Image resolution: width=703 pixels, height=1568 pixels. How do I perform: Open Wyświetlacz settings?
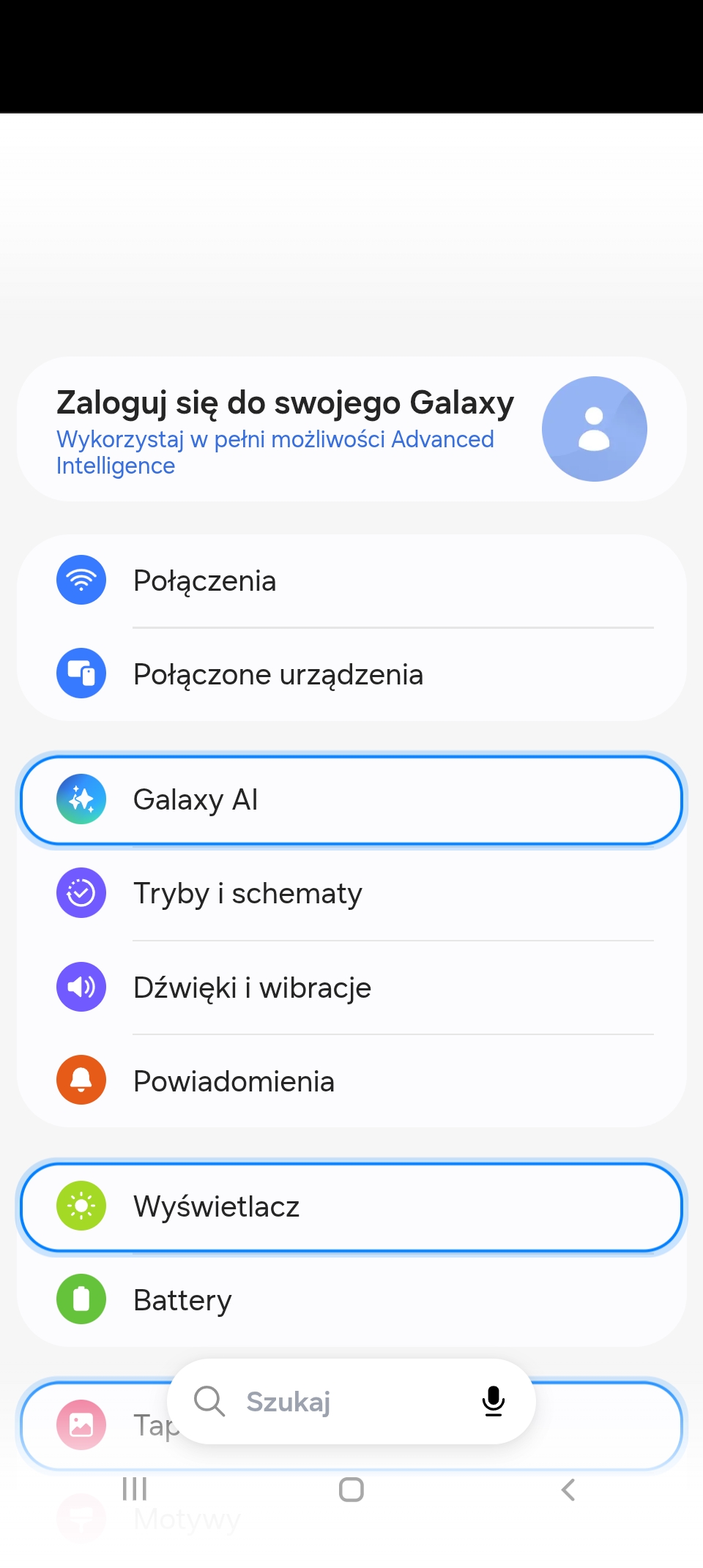pyautogui.click(x=351, y=1207)
